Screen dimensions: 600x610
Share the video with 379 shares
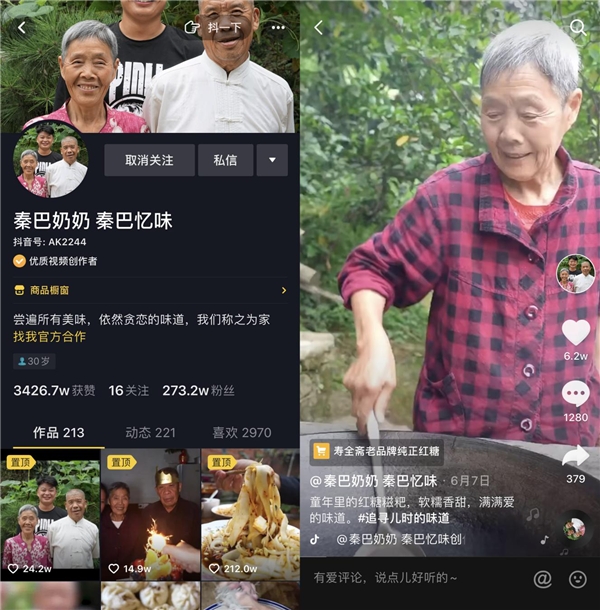575,456
